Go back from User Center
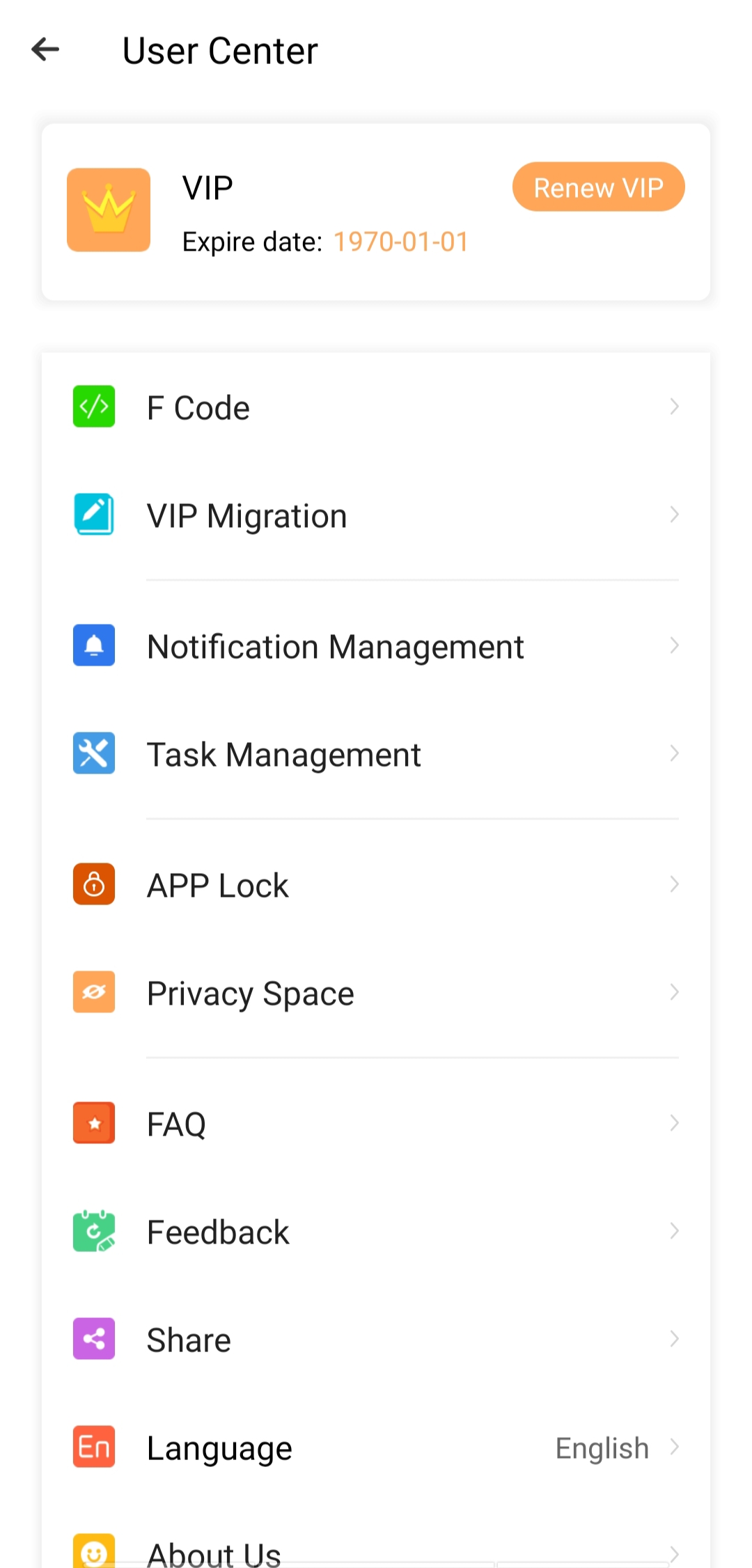The height and width of the screenshot is (1568, 752). (46, 50)
